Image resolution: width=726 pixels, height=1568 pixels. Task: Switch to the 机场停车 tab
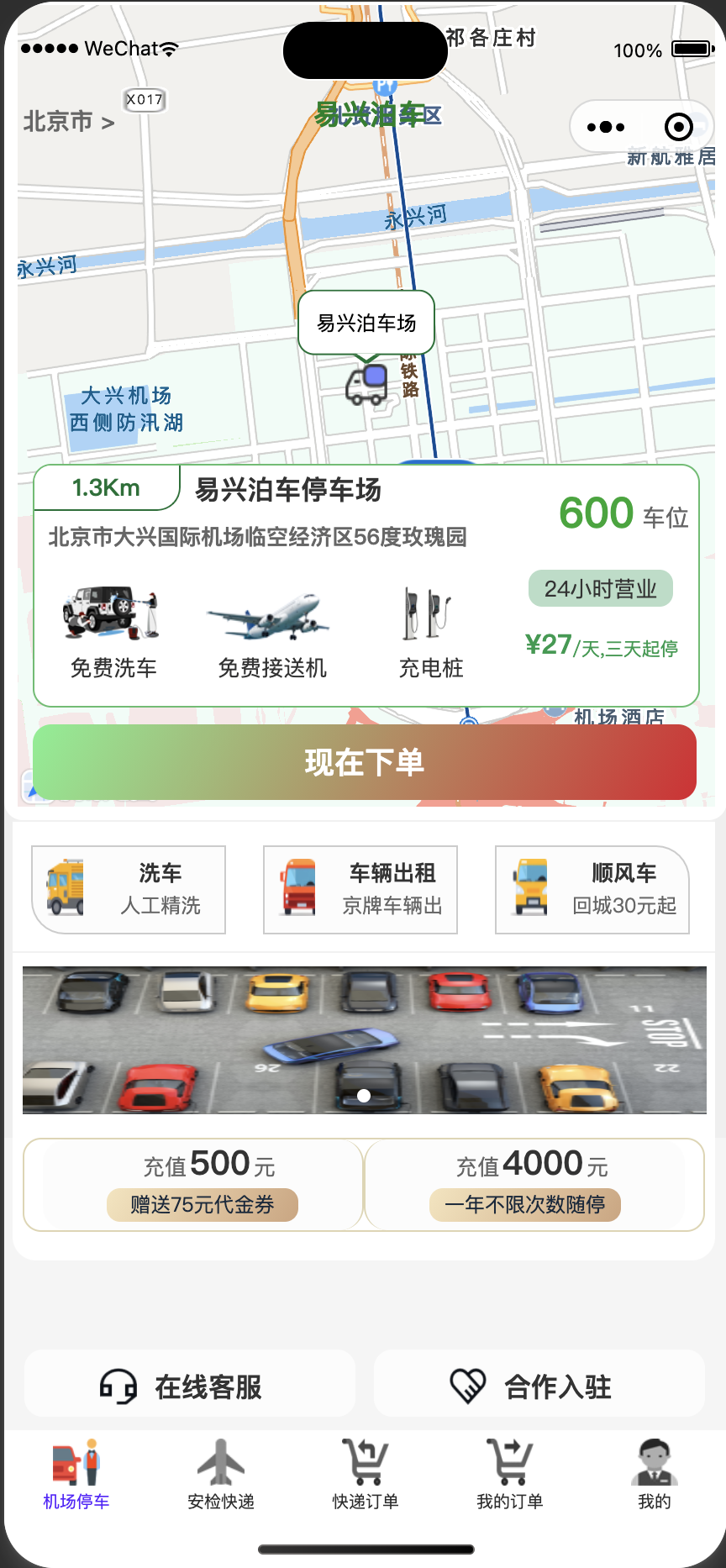(x=76, y=1475)
